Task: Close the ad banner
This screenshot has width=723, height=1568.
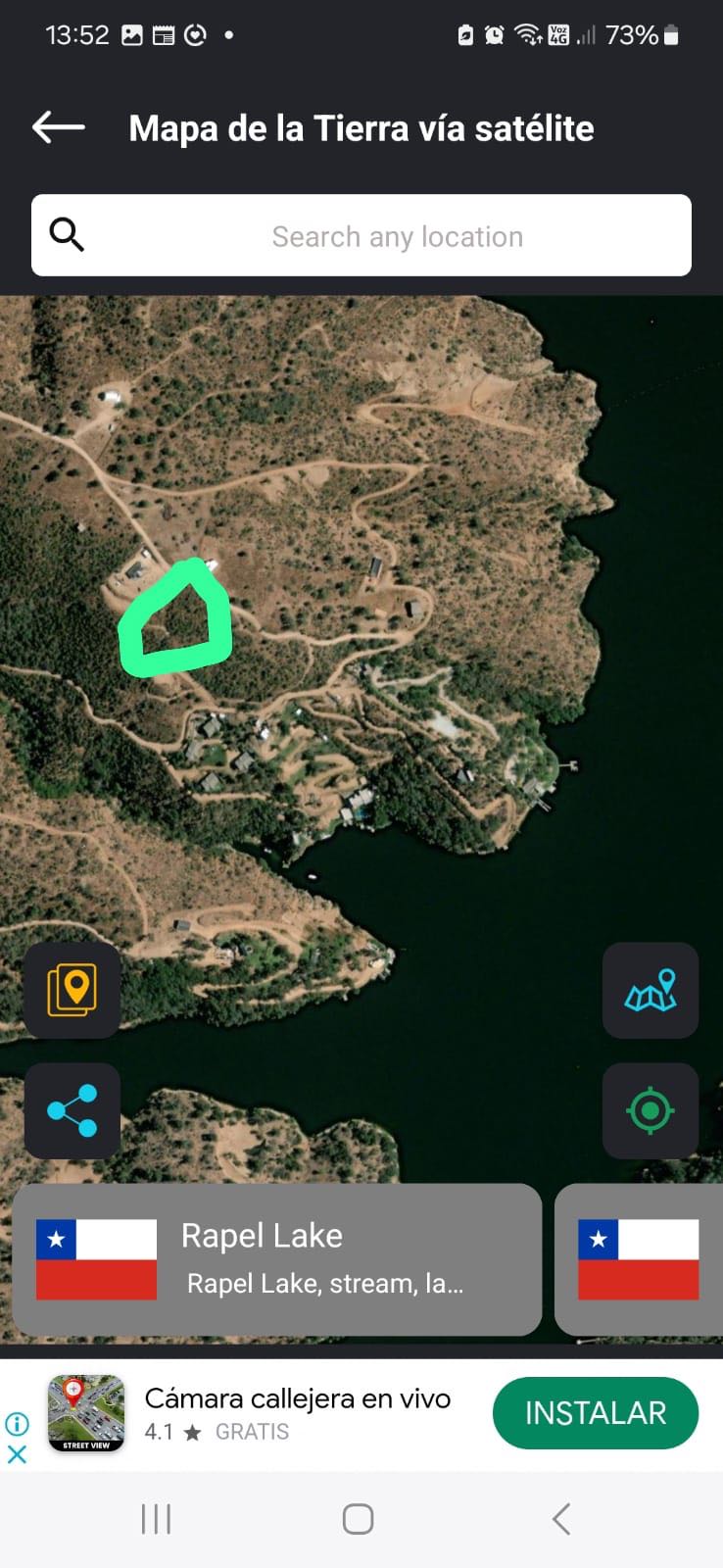Action: click(17, 1454)
